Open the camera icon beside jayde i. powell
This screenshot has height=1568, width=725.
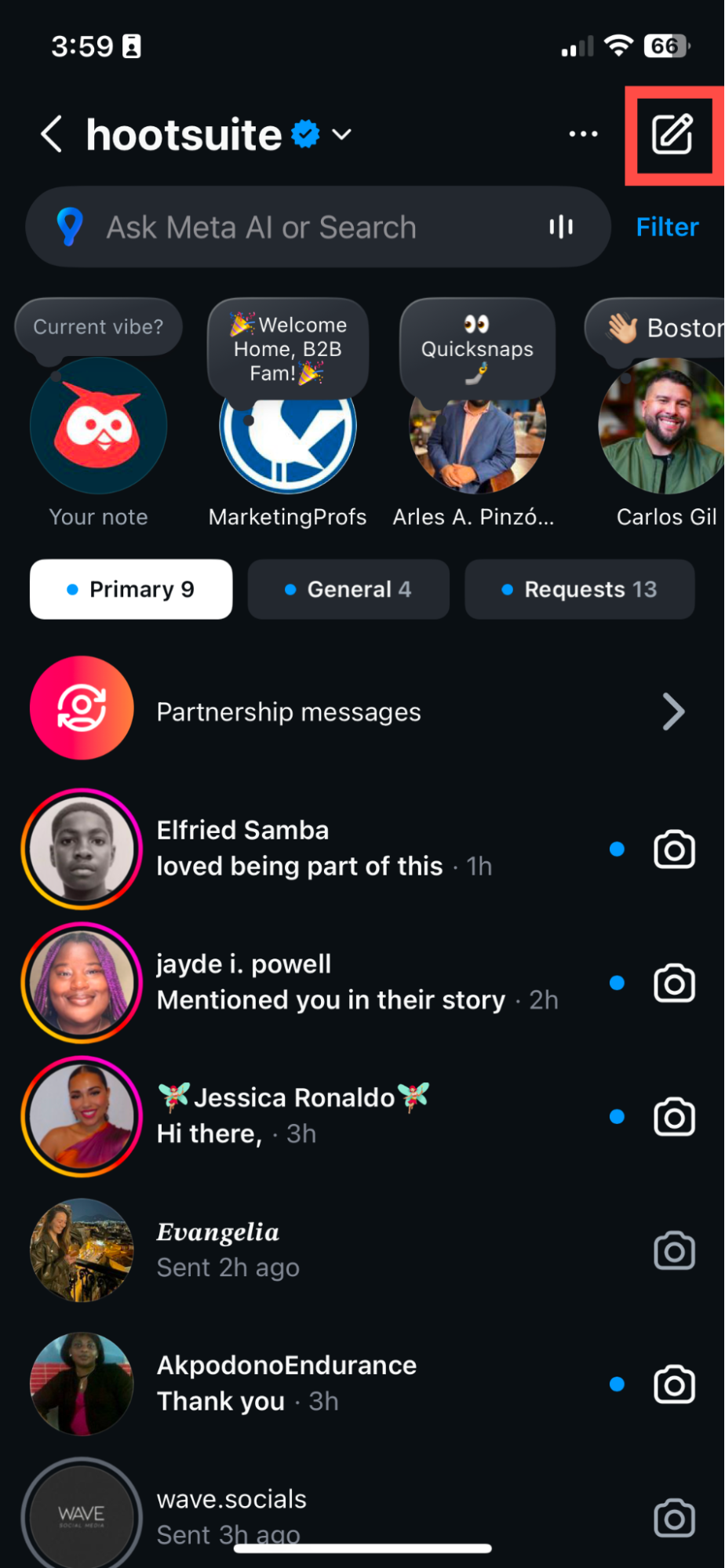(673, 983)
